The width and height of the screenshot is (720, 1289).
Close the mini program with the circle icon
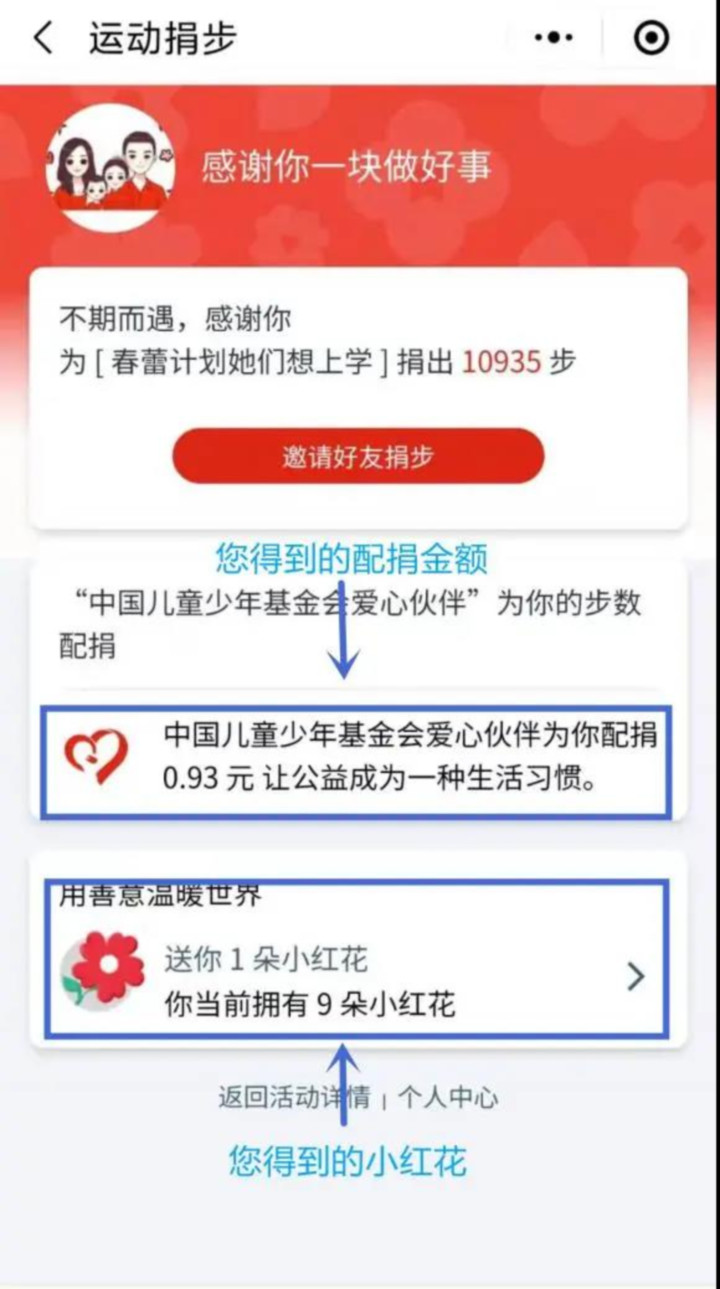pos(652,38)
